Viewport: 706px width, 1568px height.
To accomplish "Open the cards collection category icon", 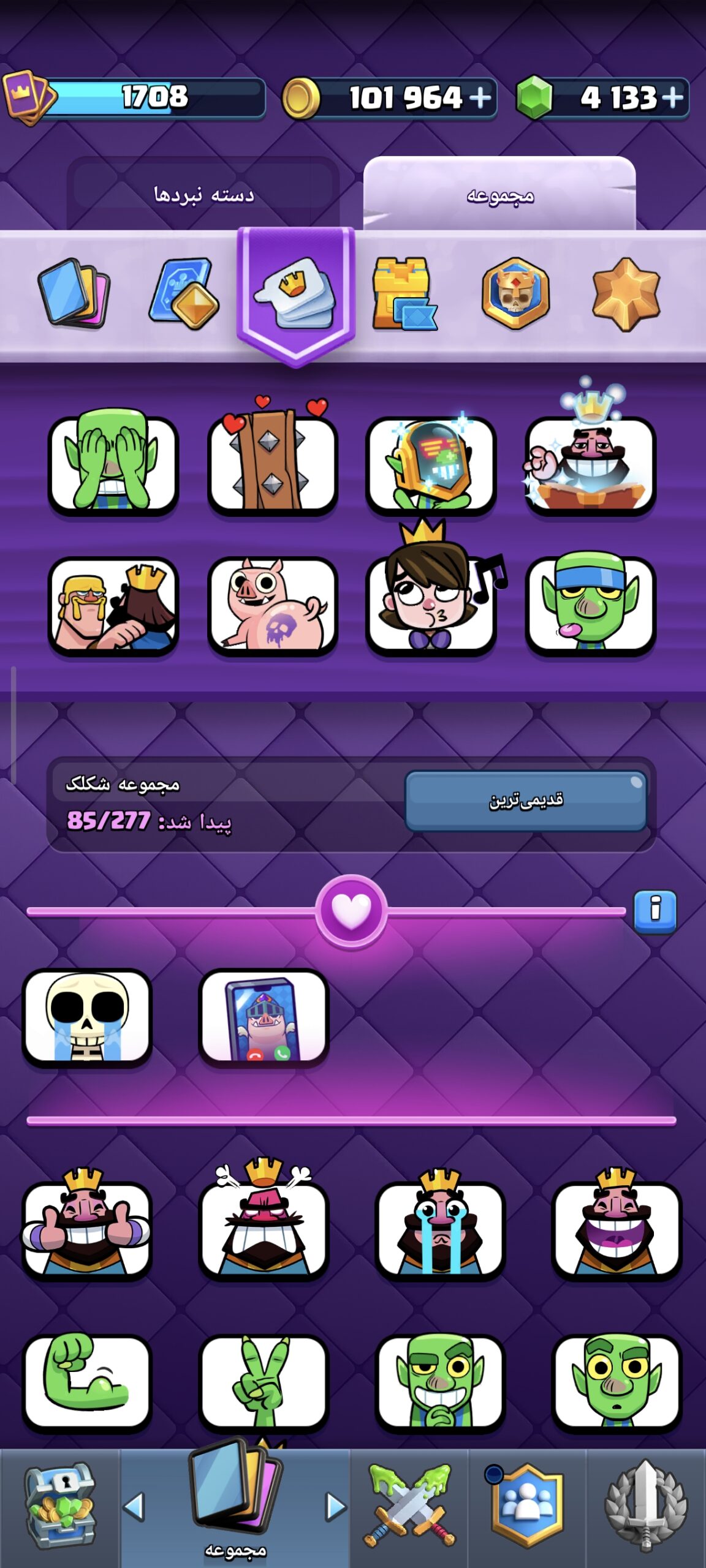I will click(x=74, y=293).
